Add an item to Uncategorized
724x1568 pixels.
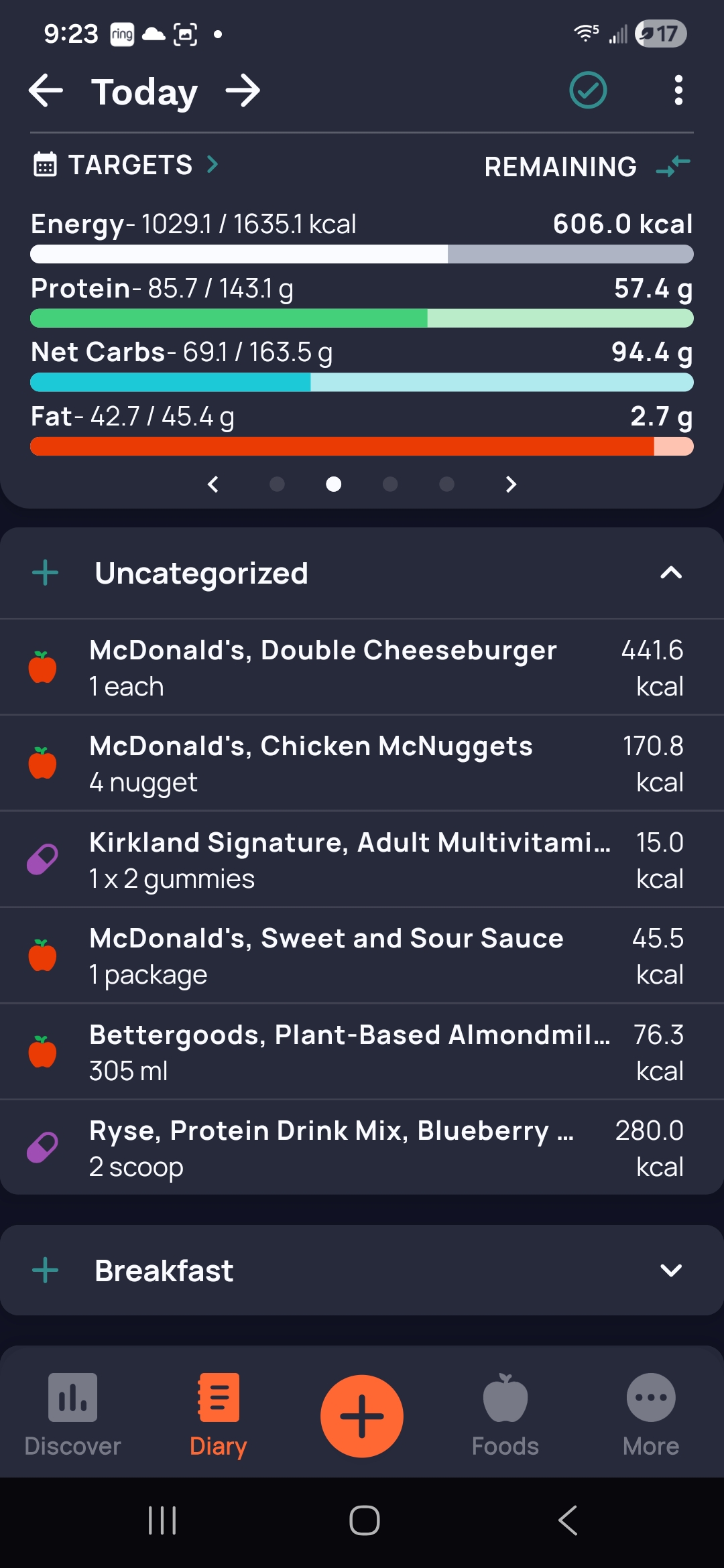[x=46, y=573]
